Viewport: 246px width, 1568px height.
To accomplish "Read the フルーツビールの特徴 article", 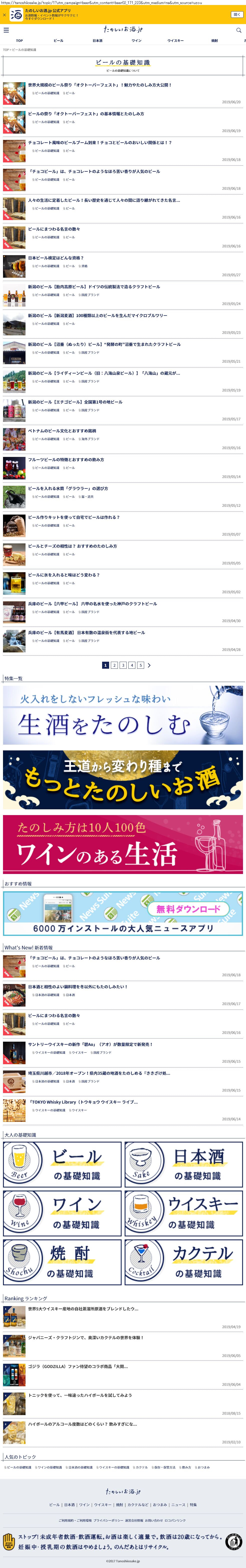I will point(66,460).
